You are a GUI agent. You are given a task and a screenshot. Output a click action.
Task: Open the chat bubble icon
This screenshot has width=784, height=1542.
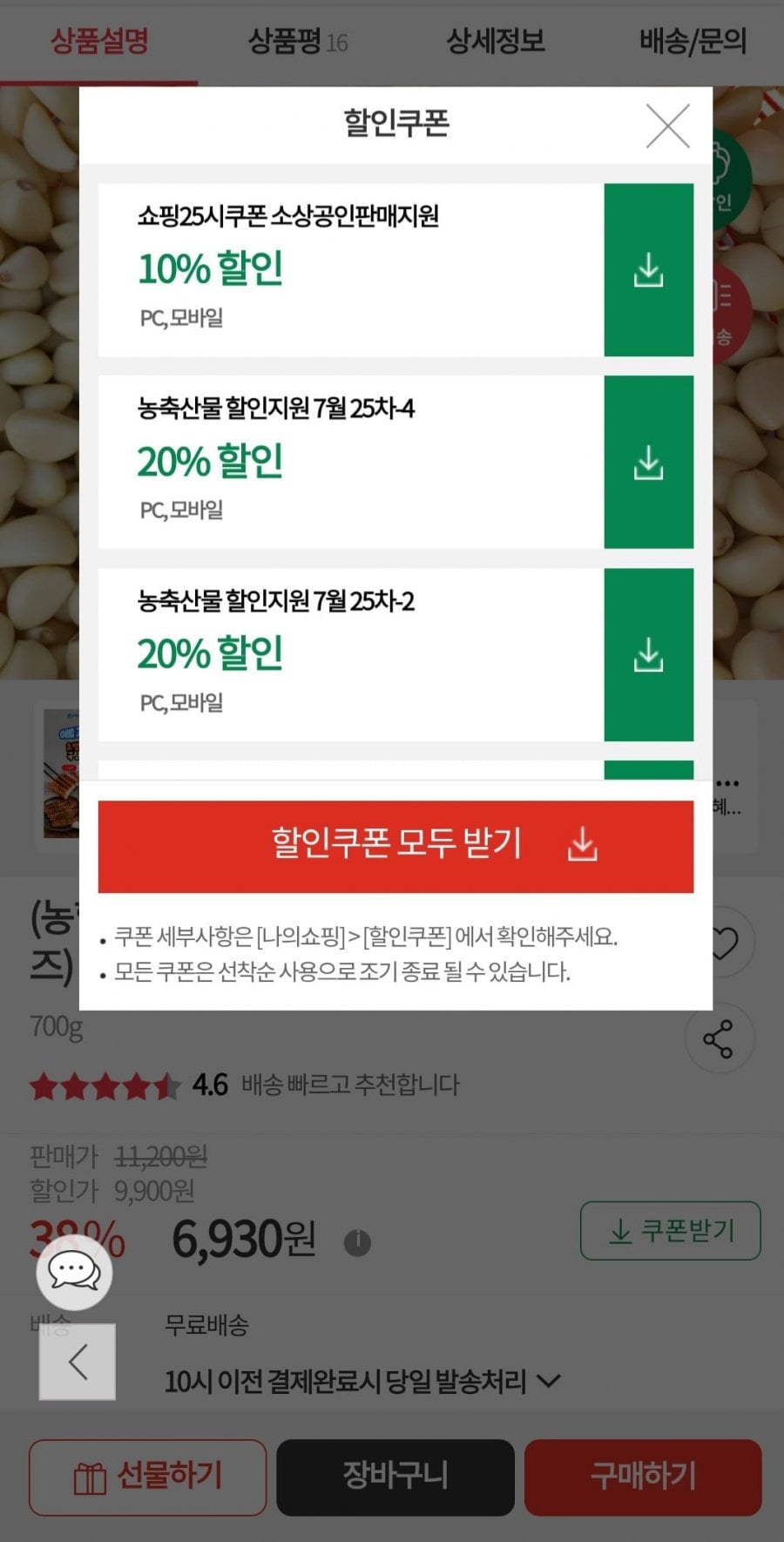pos(74,1272)
